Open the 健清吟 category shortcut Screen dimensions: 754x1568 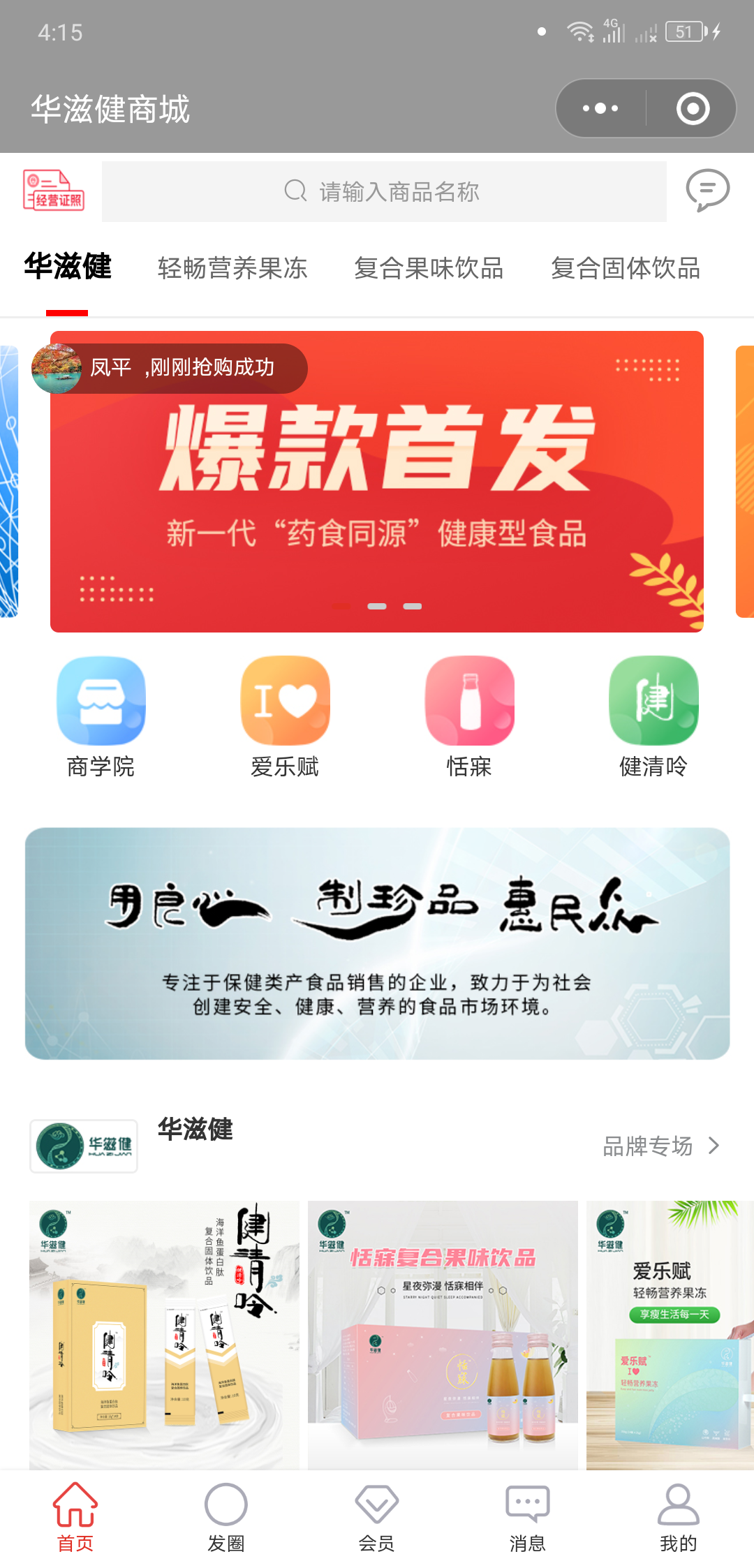653,716
